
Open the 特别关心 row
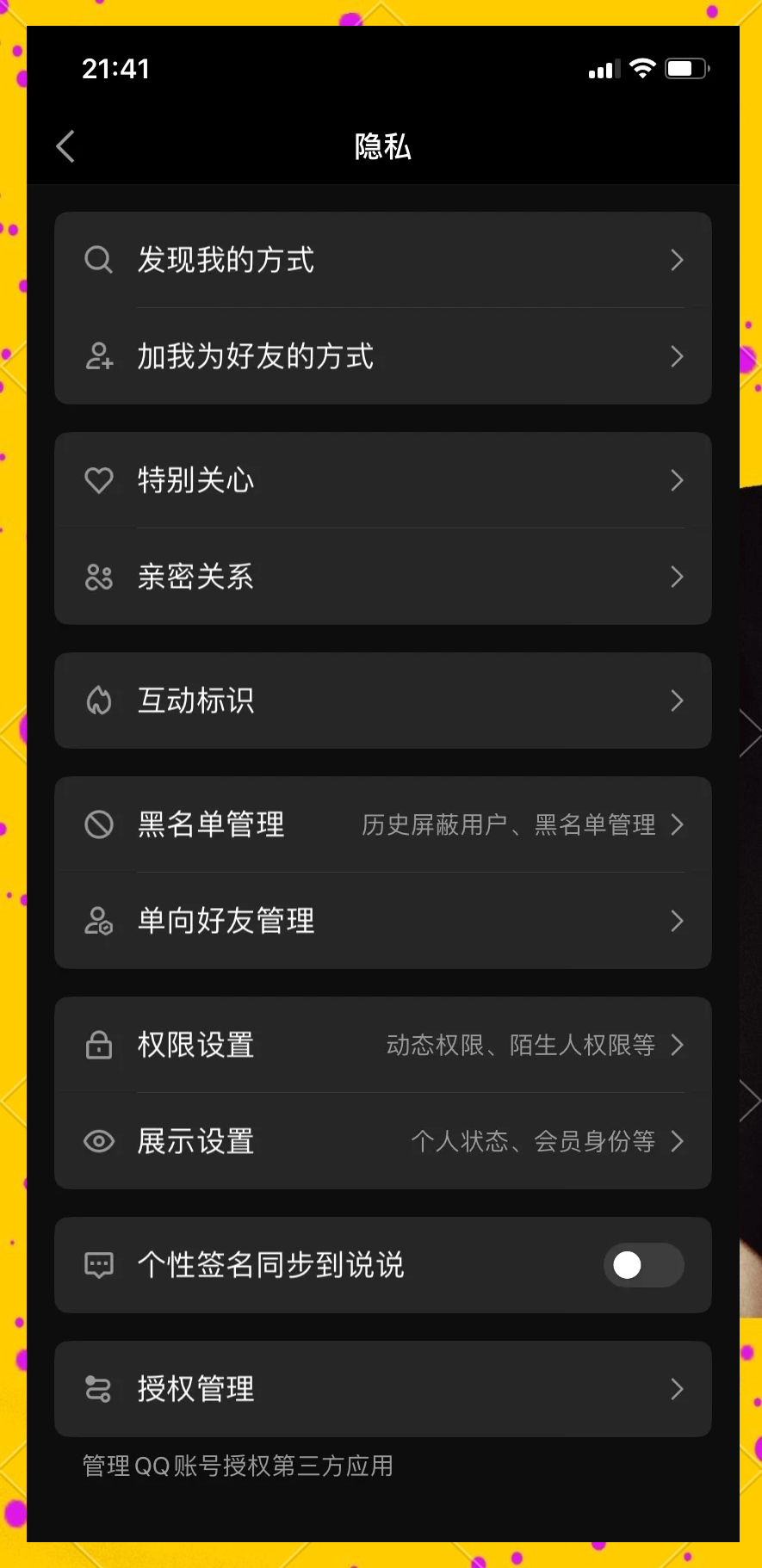point(382,480)
